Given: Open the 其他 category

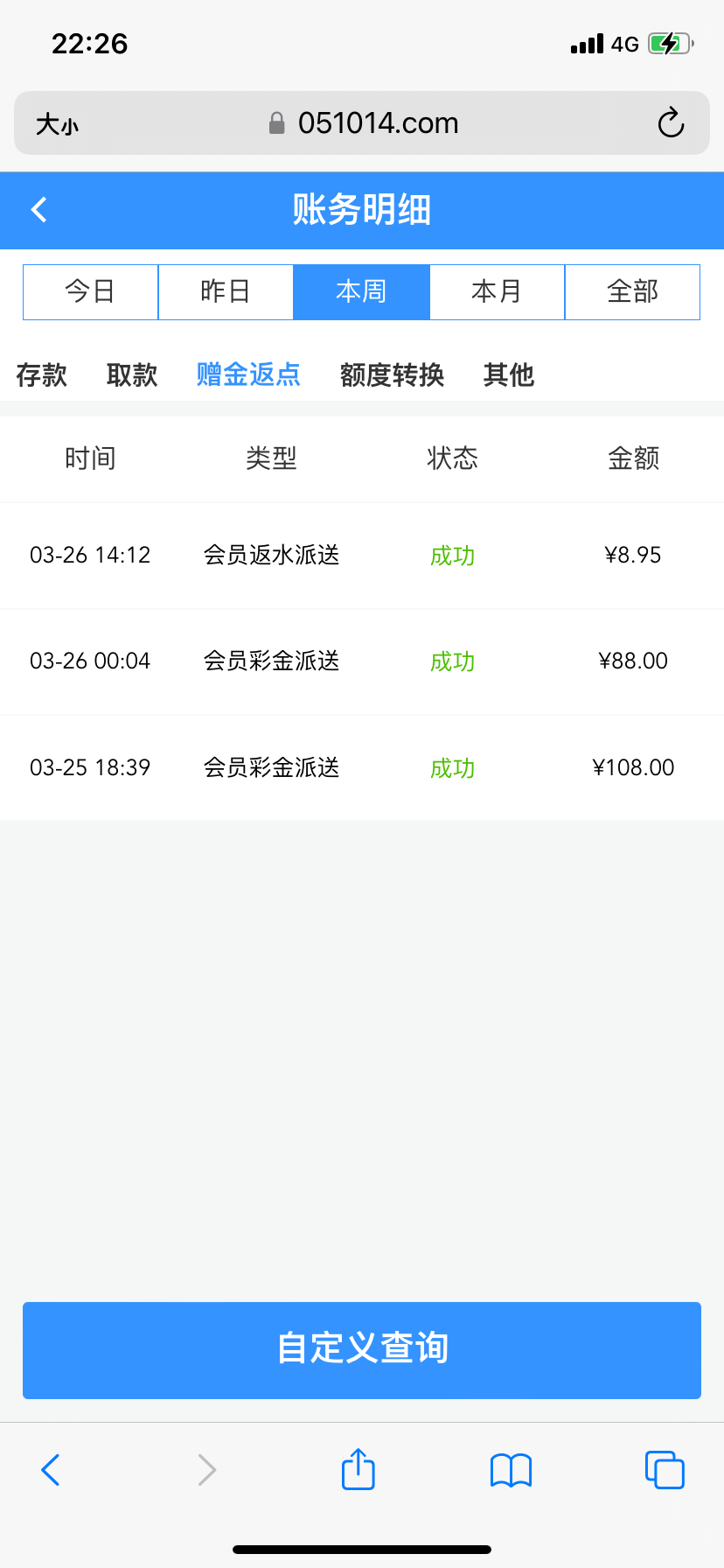Looking at the screenshot, I should click(x=508, y=374).
